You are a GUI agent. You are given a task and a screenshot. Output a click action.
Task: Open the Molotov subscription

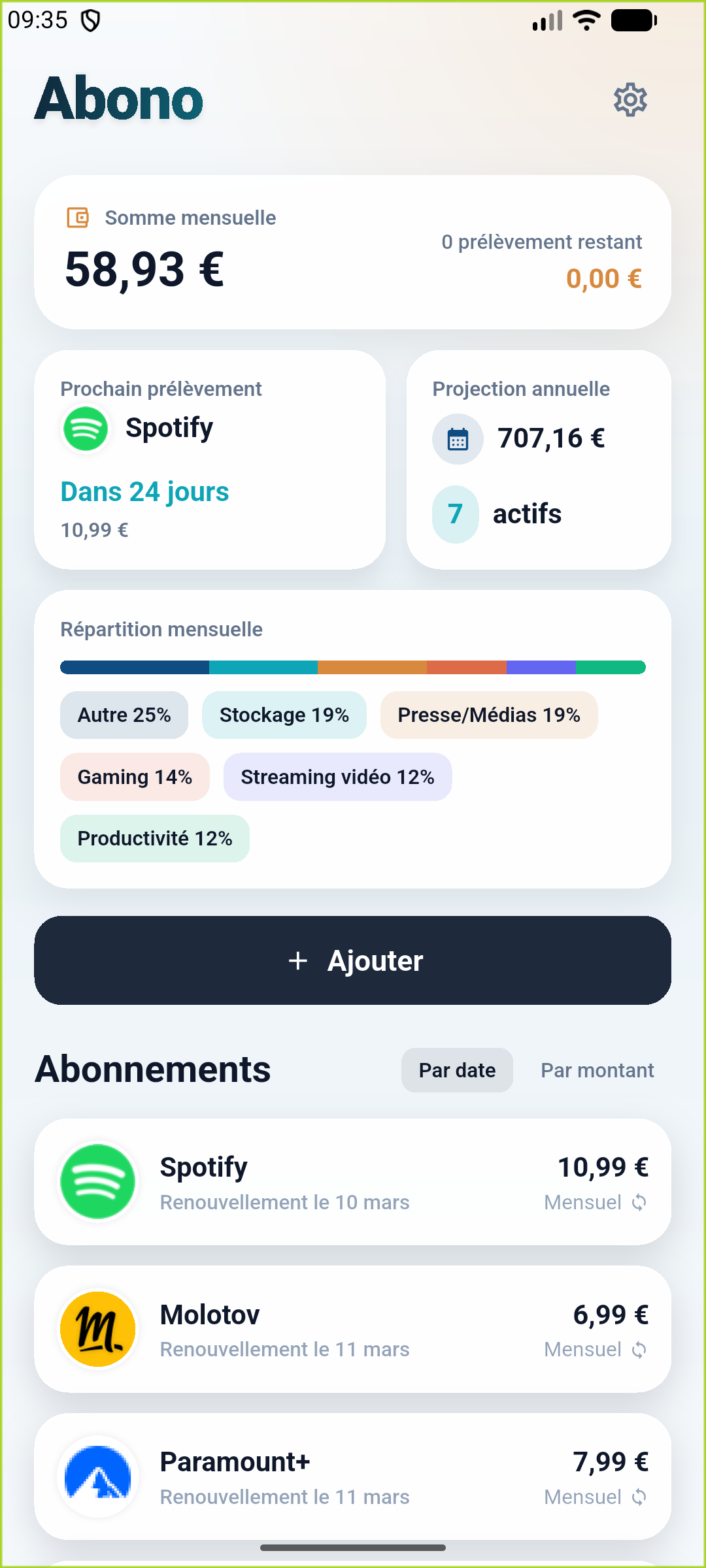pyautogui.click(x=353, y=1330)
